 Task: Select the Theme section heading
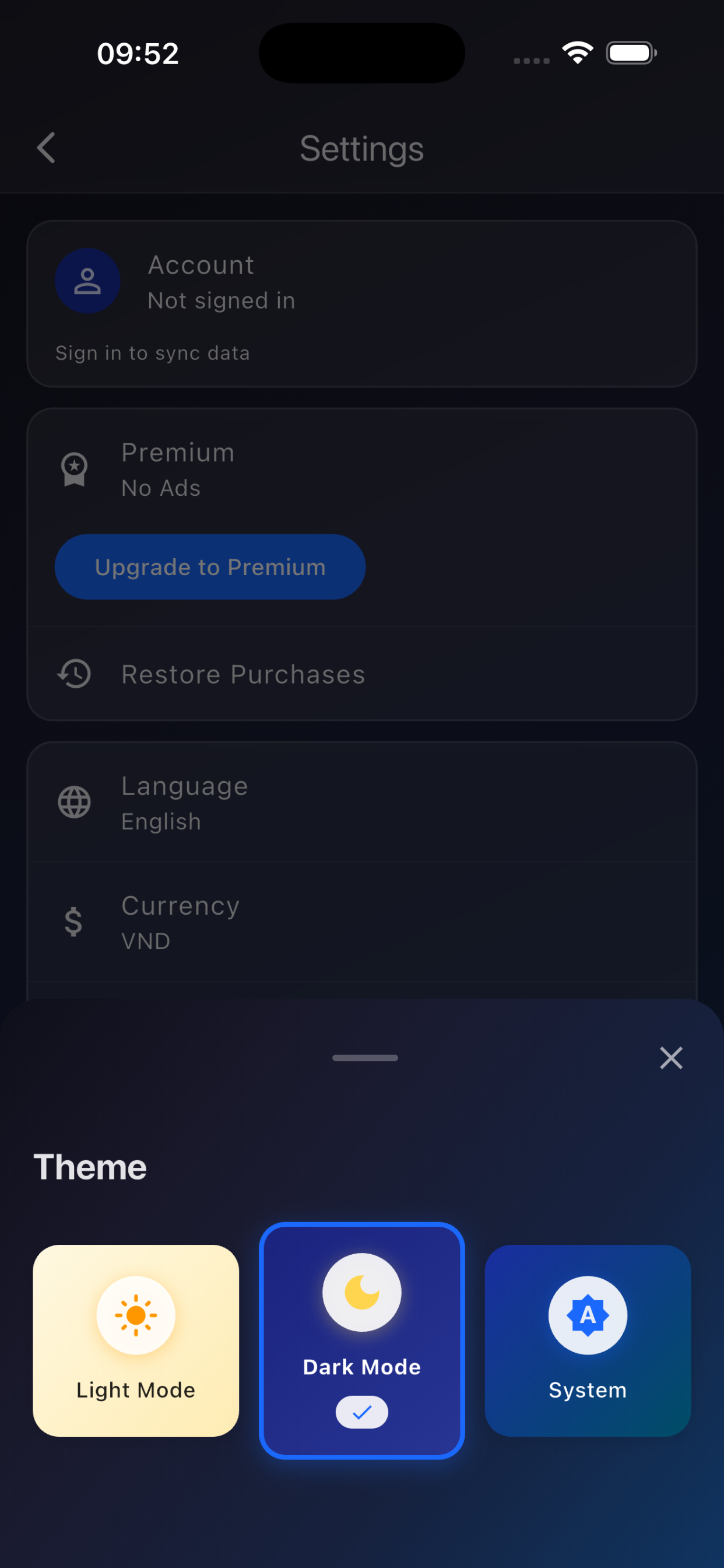click(89, 1166)
